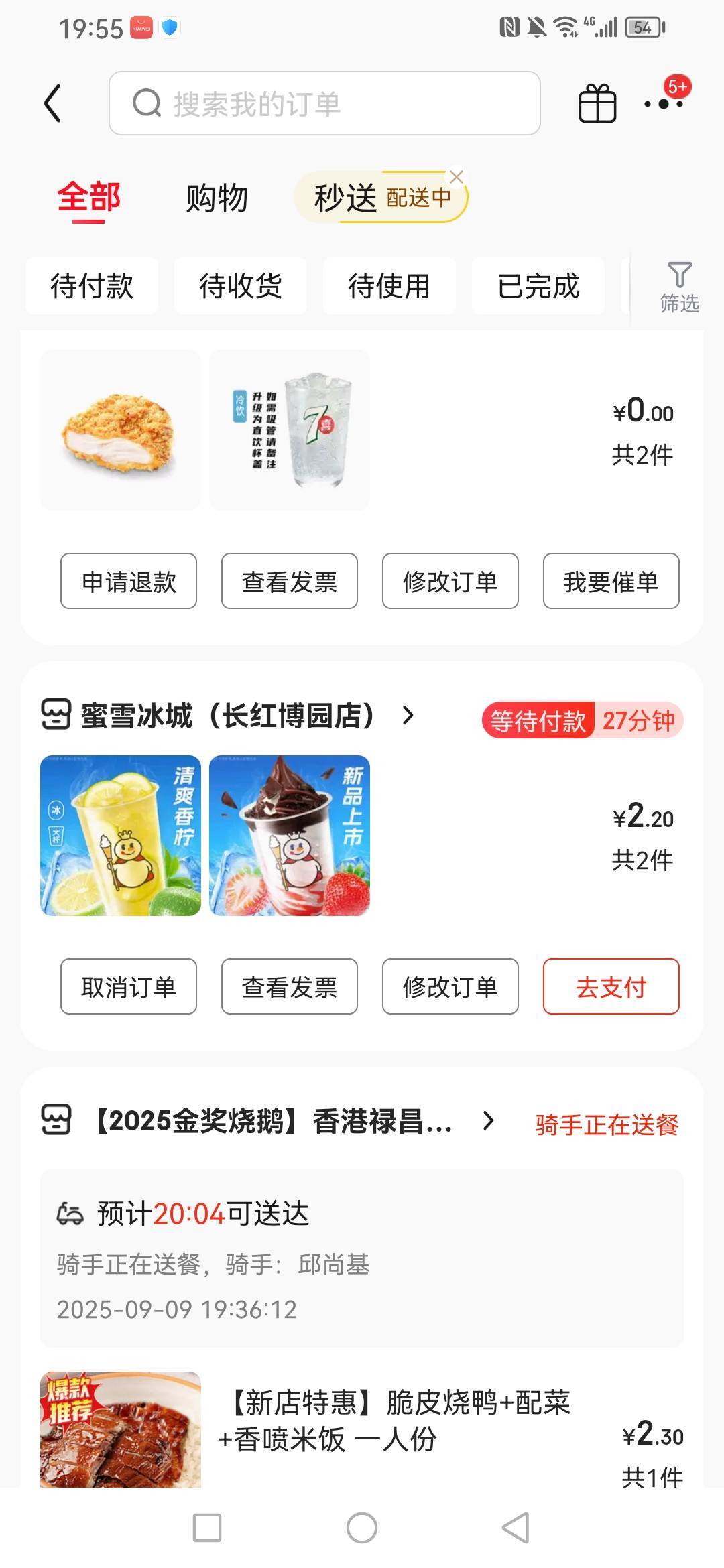Select the 秒送 配送中 tab
Image resolution: width=724 pixels, height=1568 pixels.
point(375,198)
